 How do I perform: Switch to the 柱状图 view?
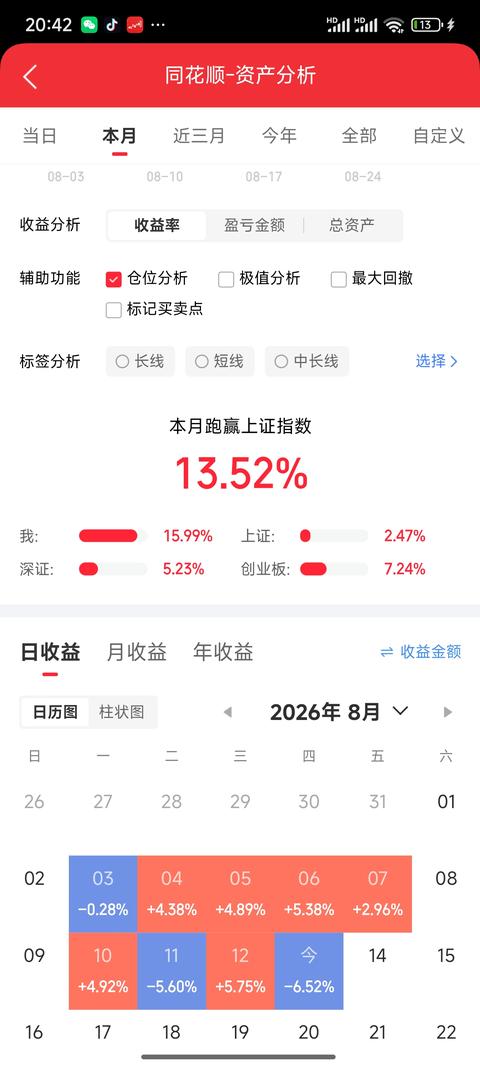122,712
